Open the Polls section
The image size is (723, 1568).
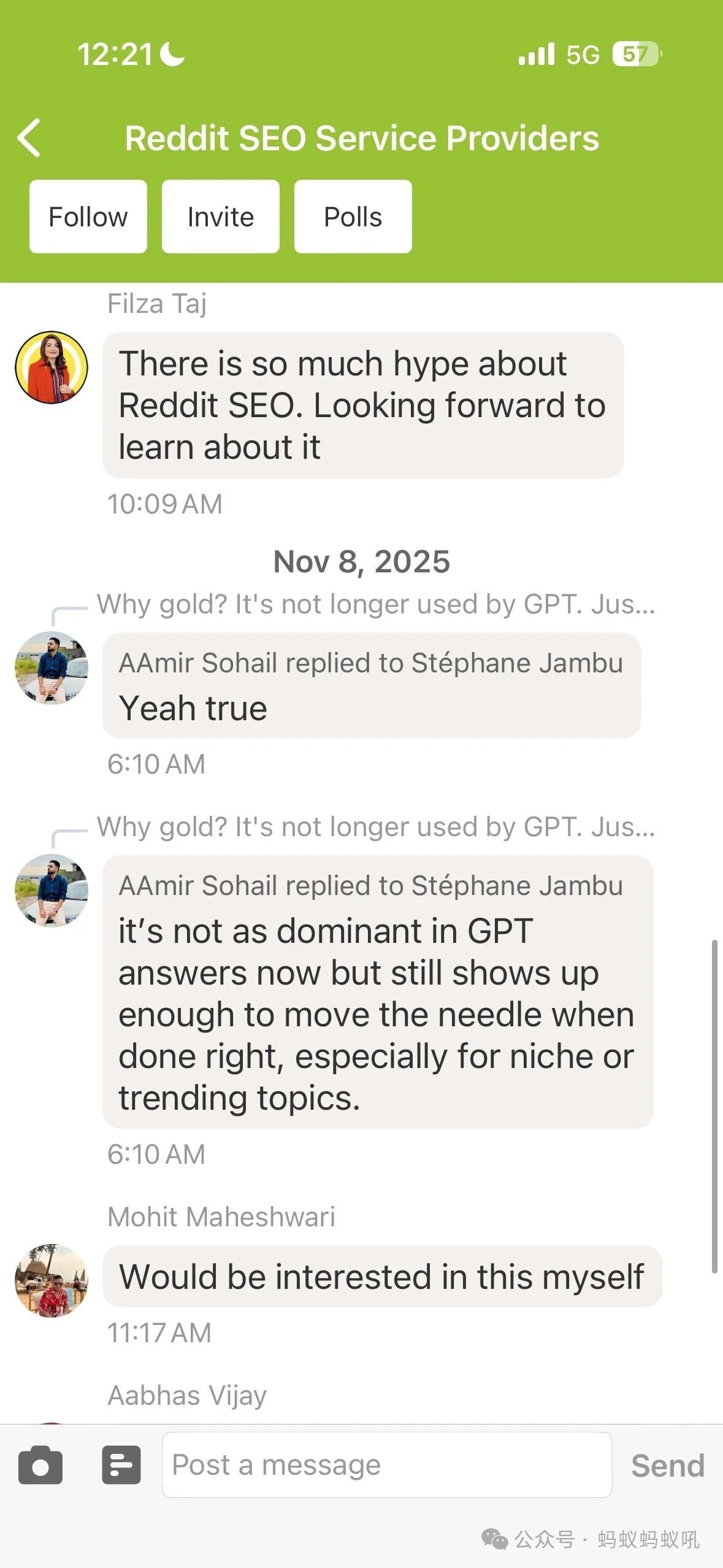353,217
